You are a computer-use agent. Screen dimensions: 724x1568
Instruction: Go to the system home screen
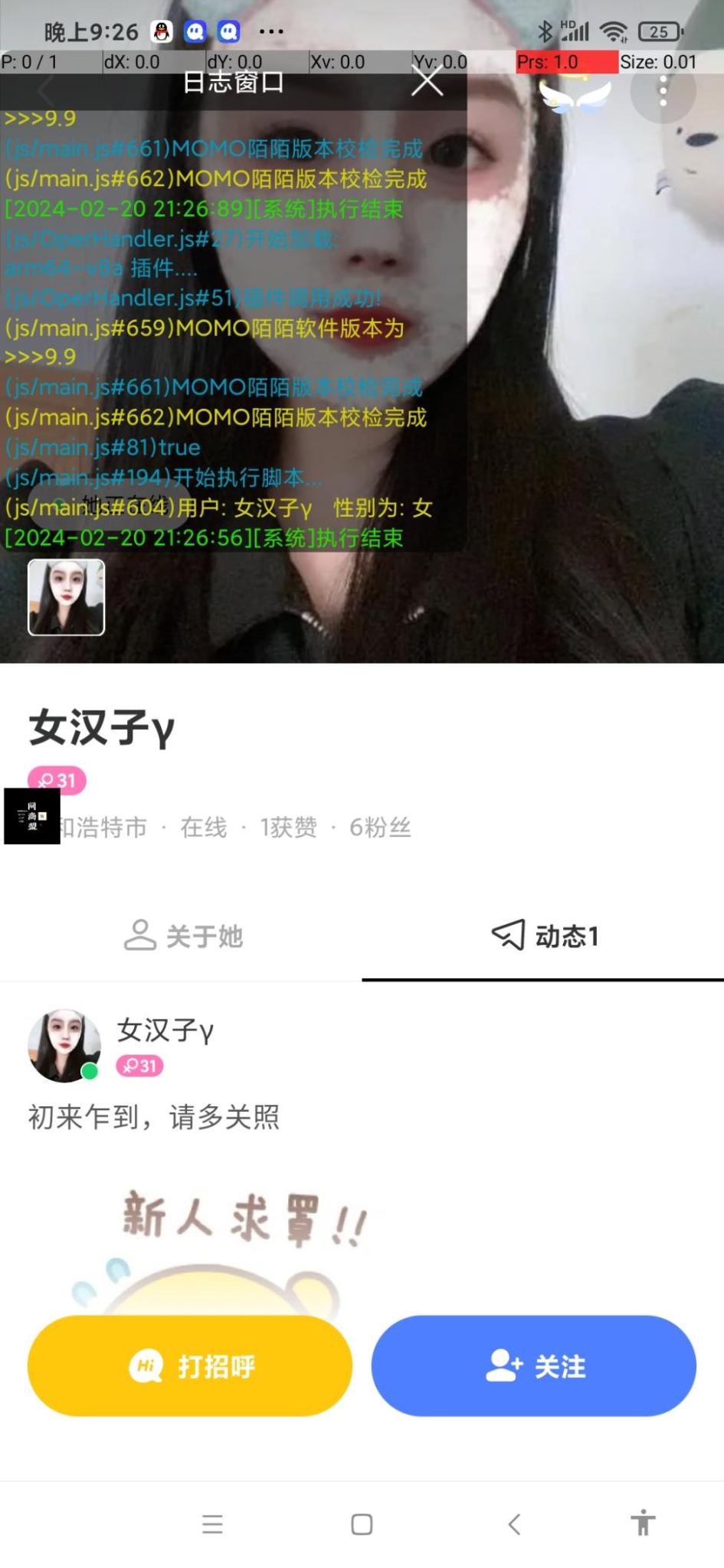coord(362,1524)
